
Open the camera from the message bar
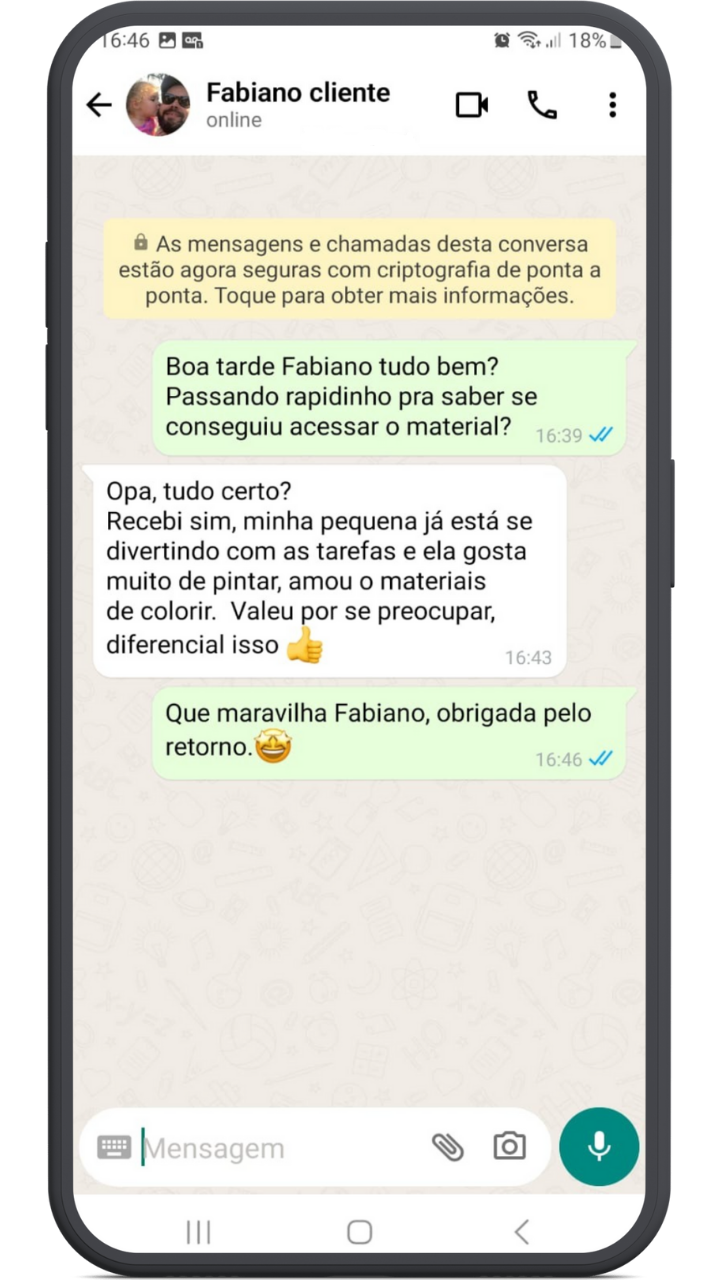[x=509, y=1147]
